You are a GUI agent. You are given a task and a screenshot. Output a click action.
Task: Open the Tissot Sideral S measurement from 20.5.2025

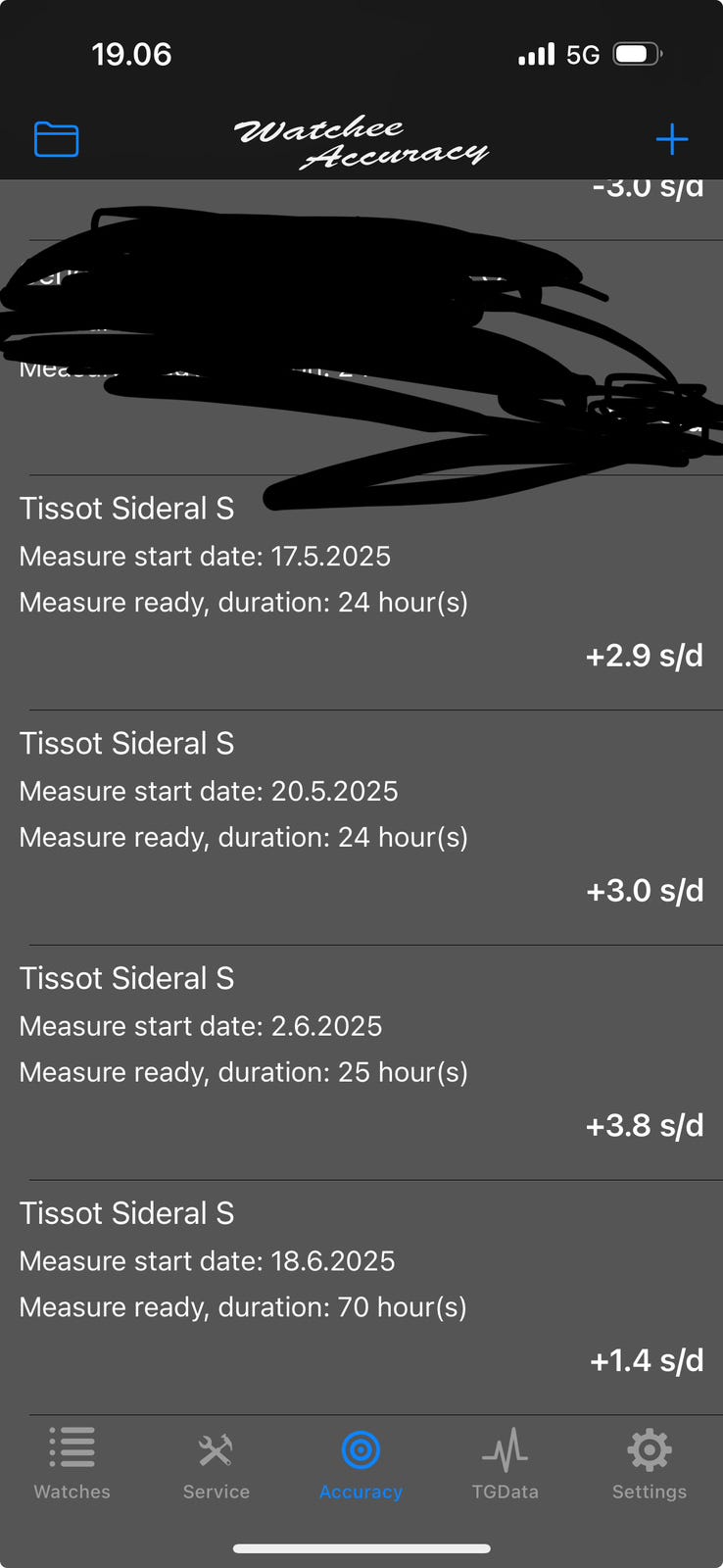point(361,828)
